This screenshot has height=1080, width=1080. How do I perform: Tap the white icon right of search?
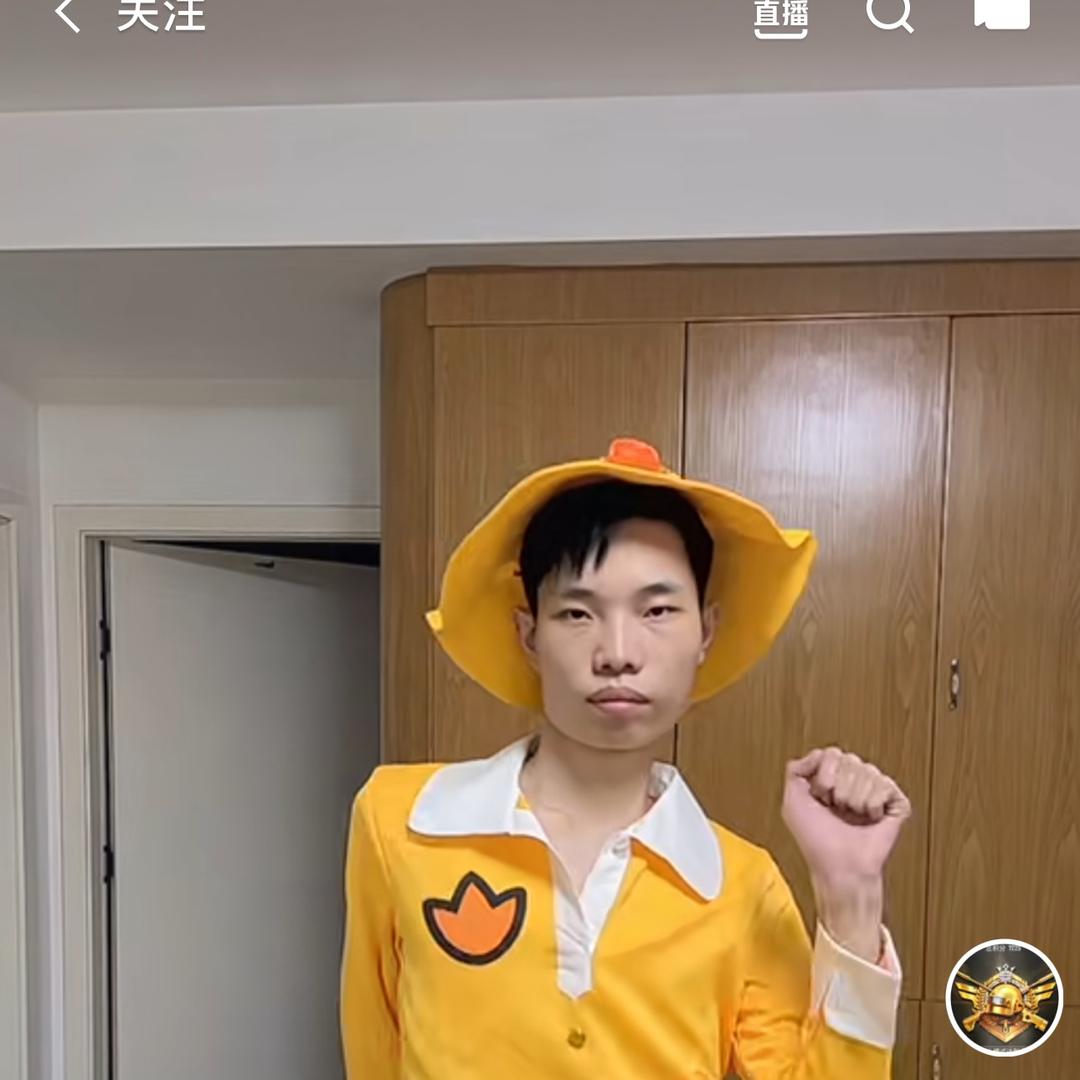pos(1002,13)
